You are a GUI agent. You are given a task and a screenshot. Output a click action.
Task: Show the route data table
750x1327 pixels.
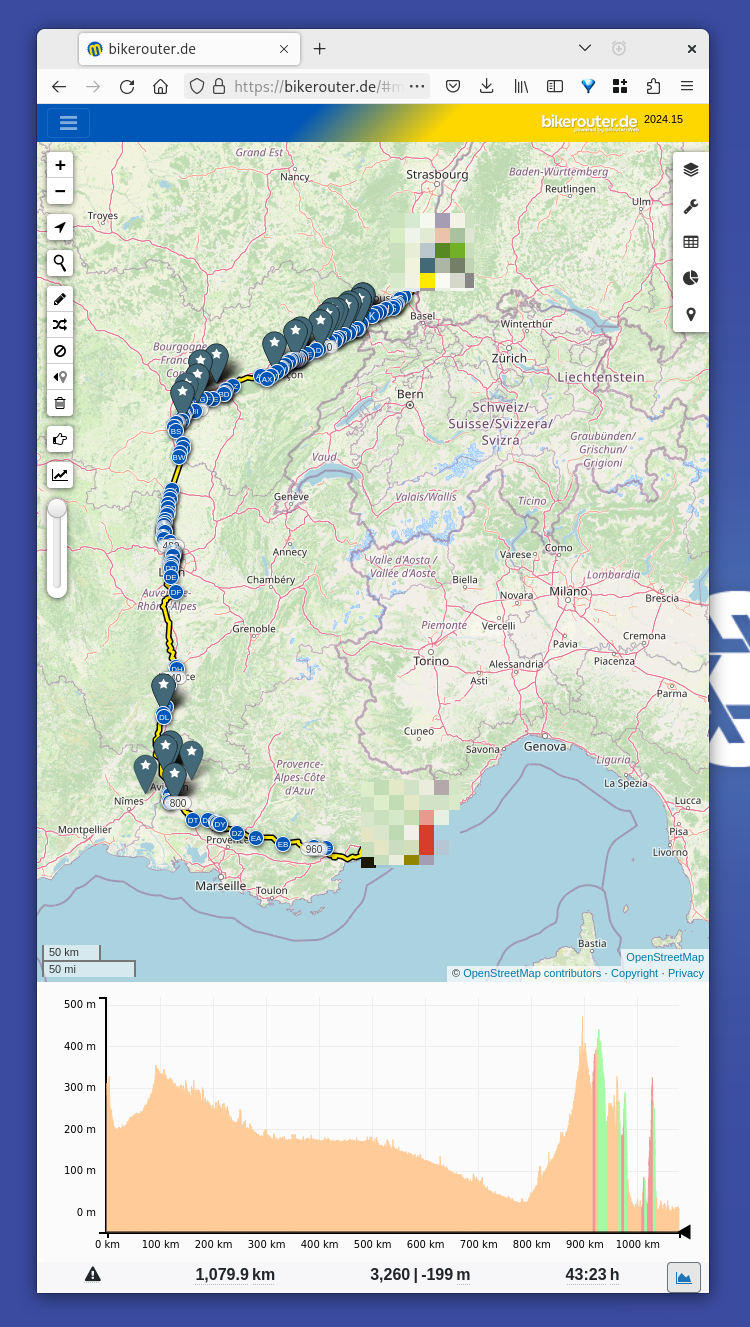pyautogui.click(x=691, y=242)
